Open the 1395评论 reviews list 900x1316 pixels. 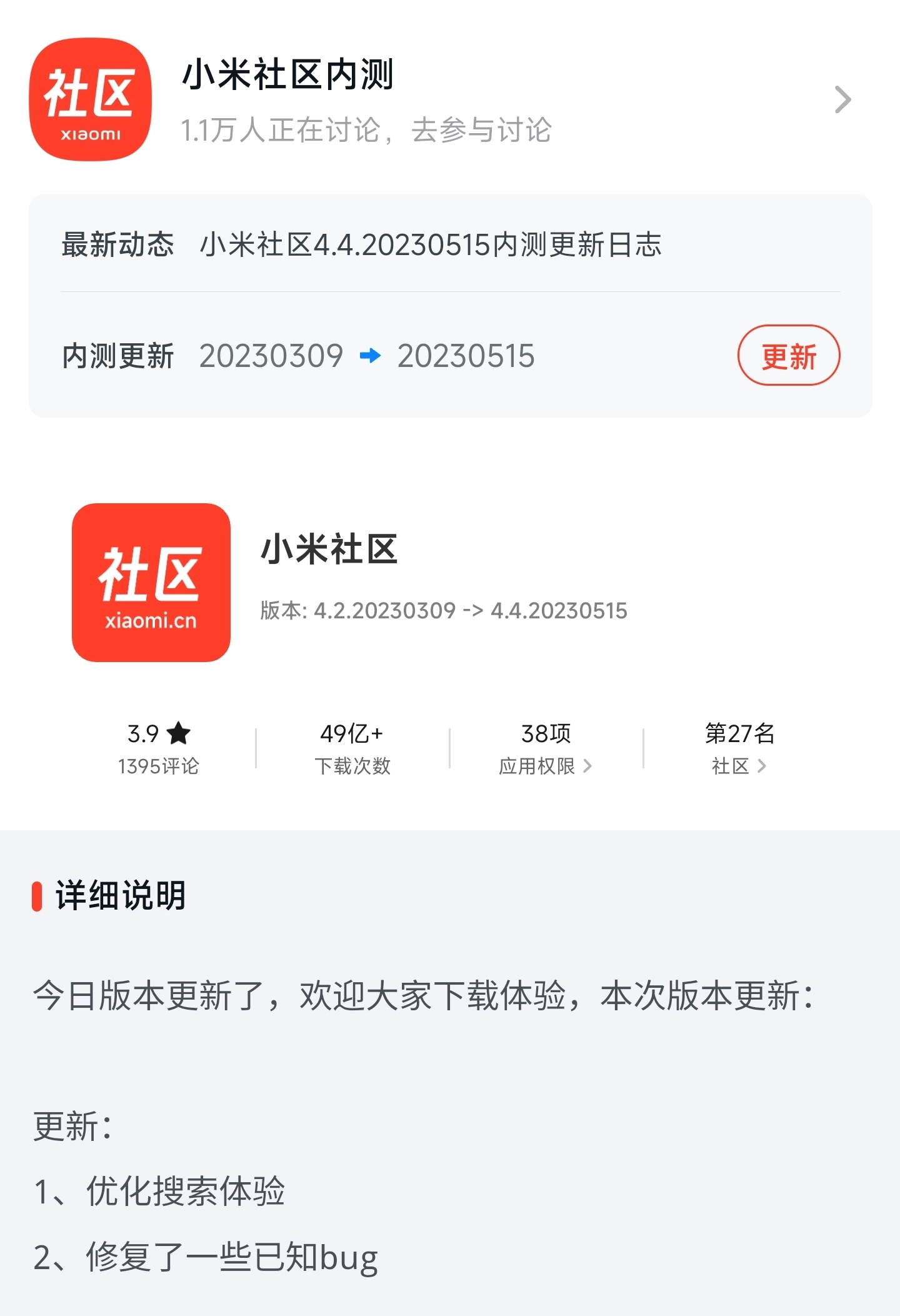tap(159, 767)
